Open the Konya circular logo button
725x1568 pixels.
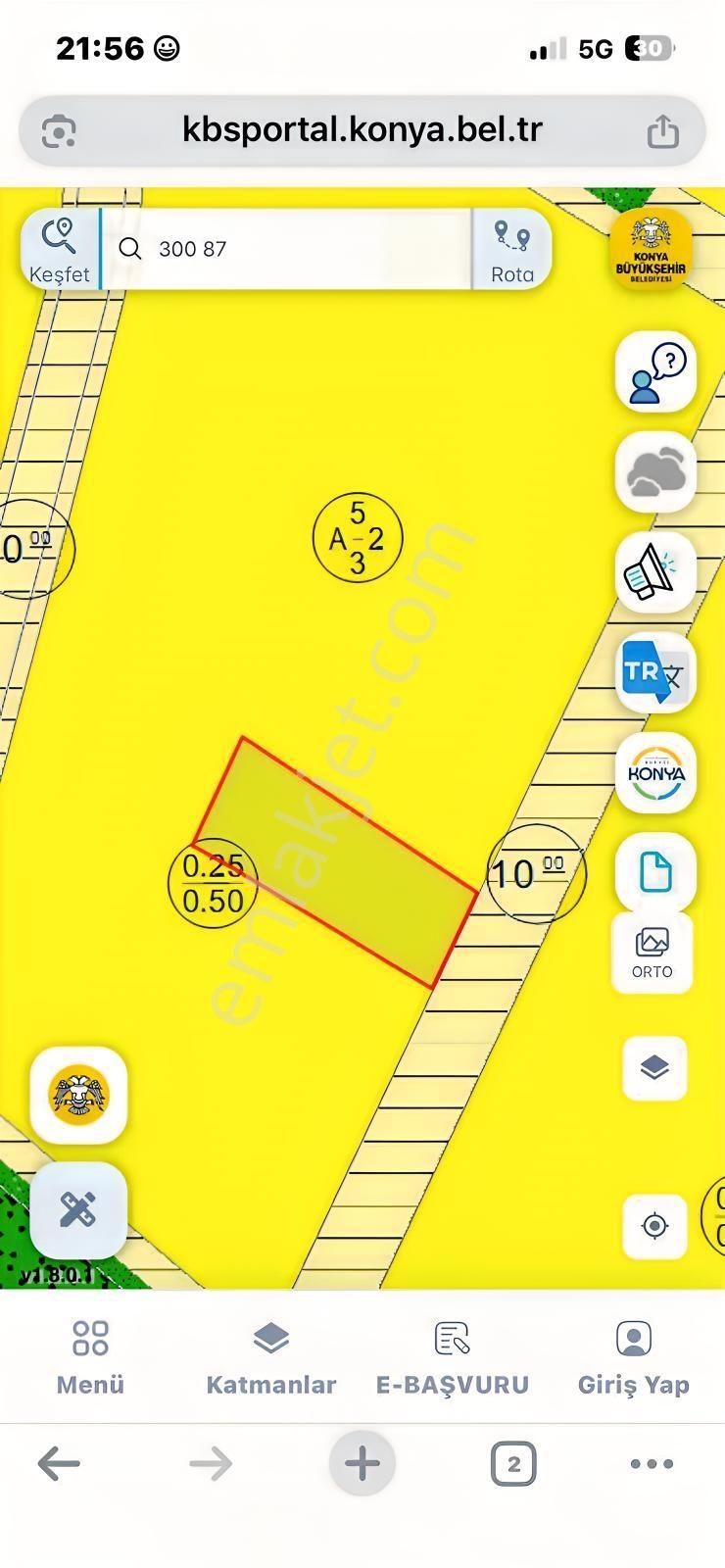click(655, 772)
